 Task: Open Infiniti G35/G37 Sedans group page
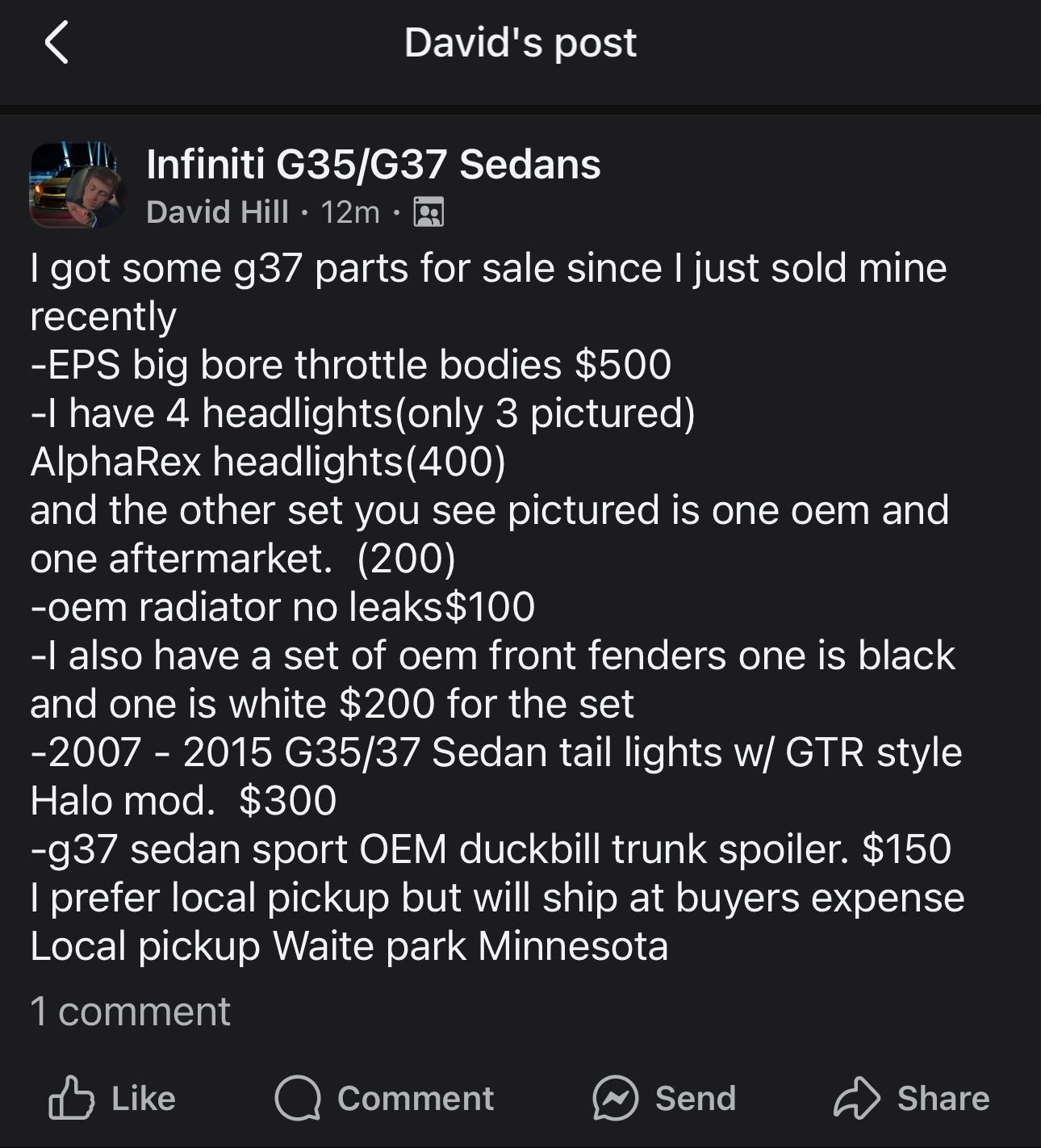pyautogui.click(x=373, y=165)
